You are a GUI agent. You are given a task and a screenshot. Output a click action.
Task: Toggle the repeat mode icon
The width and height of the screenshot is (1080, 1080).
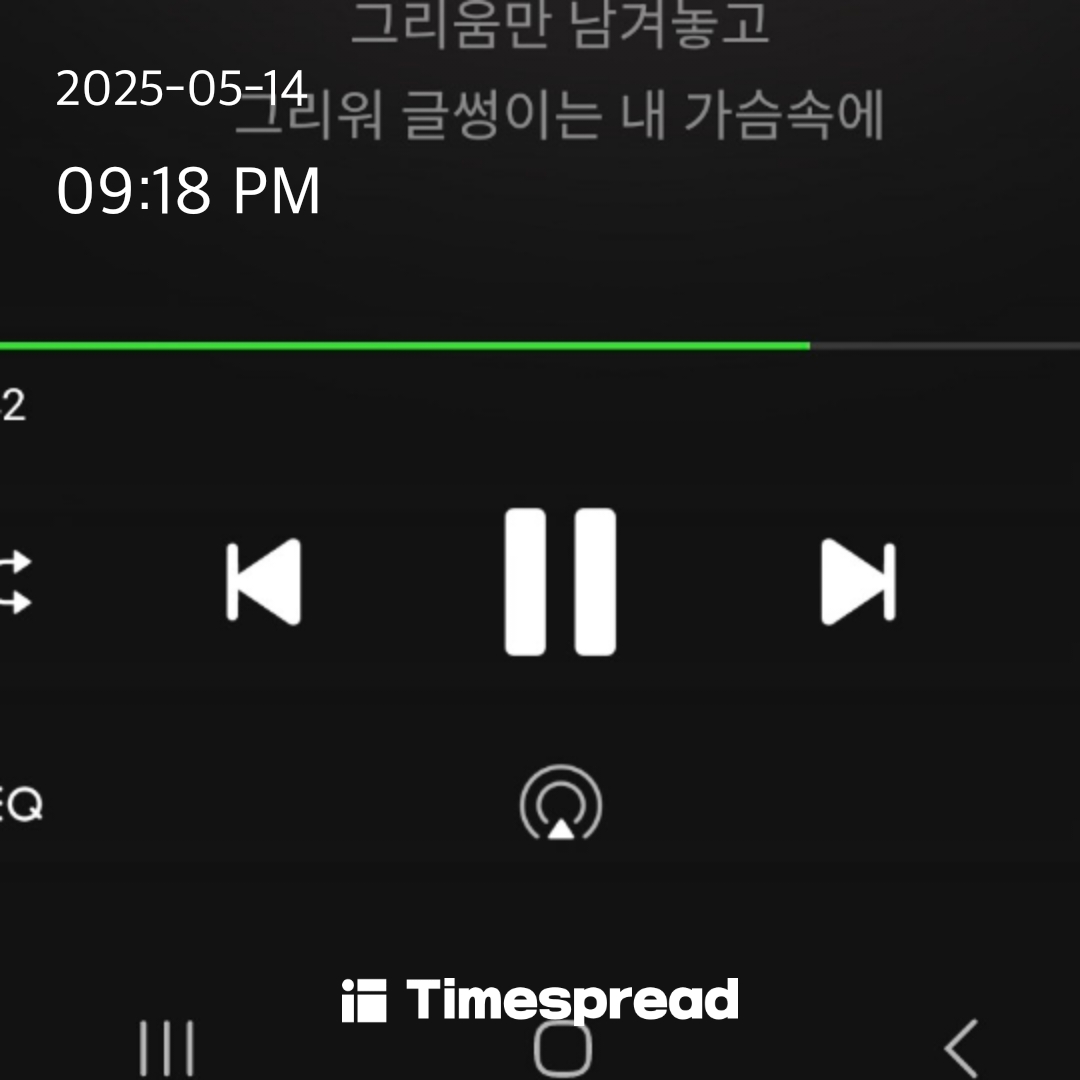click(x=16, y=582)
